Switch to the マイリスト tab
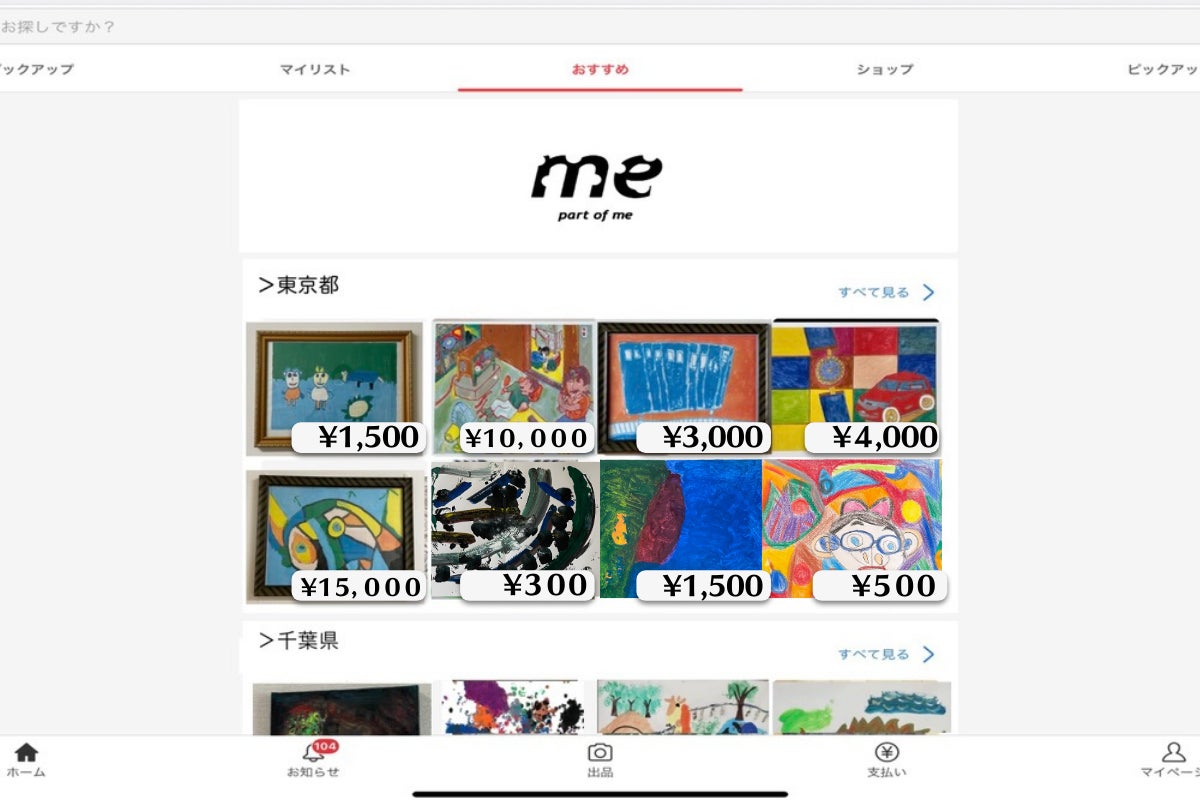 [x=315, y=70]
